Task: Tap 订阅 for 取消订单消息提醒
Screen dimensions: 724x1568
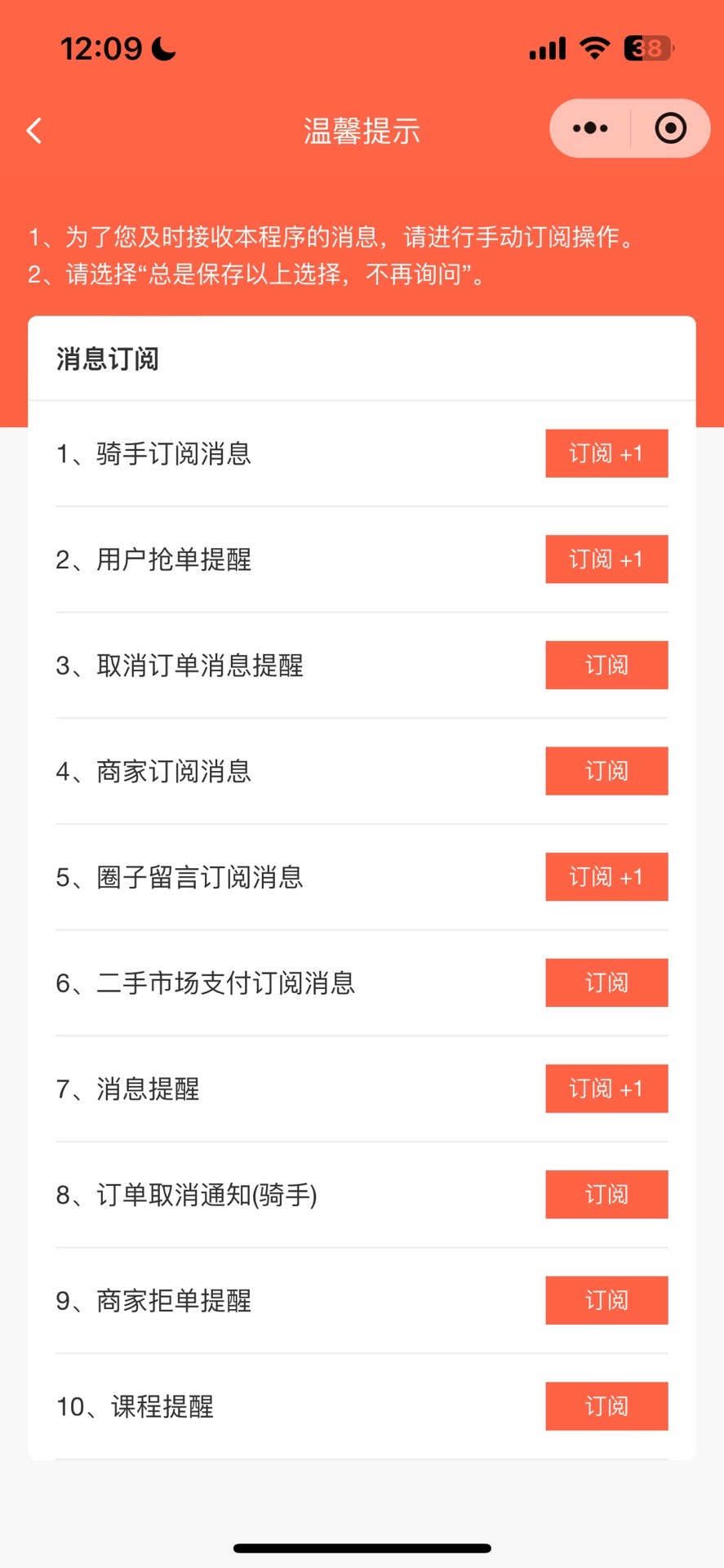Action: click(x=606, y=665)
